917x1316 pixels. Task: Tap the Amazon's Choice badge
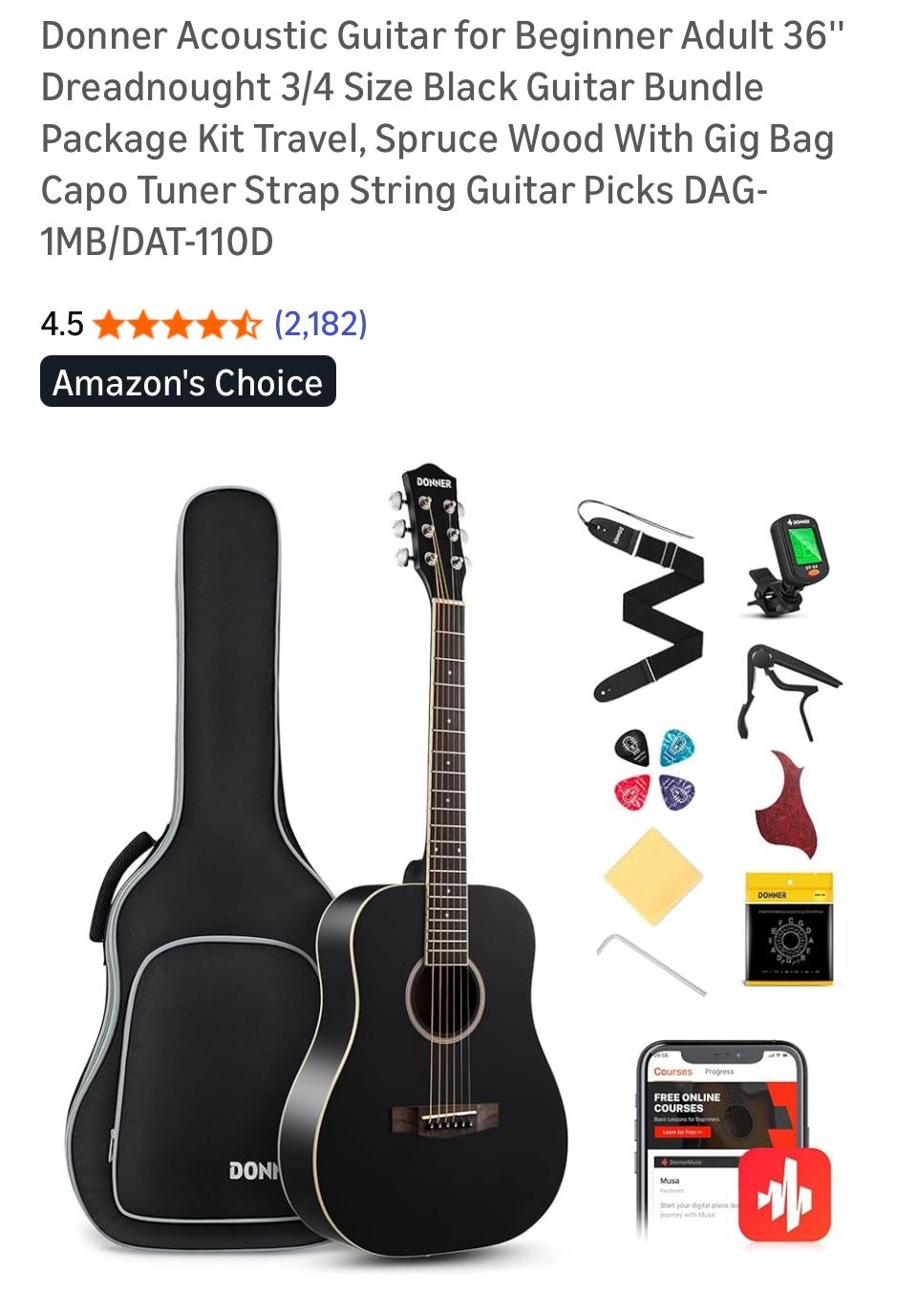[x=188, y=382]
